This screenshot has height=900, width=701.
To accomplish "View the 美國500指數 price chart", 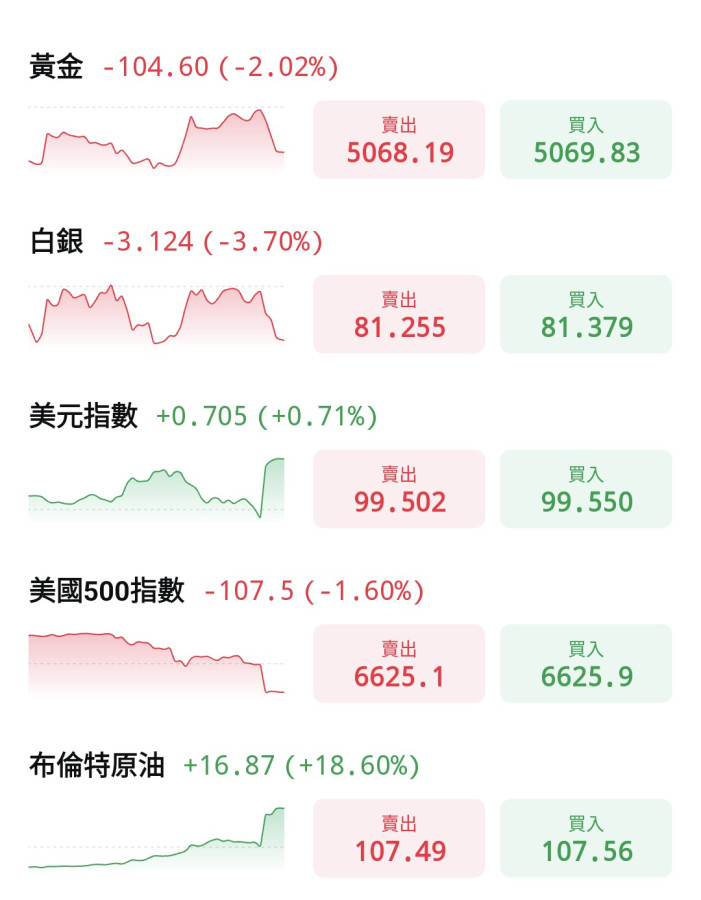I will click(157, 663).
